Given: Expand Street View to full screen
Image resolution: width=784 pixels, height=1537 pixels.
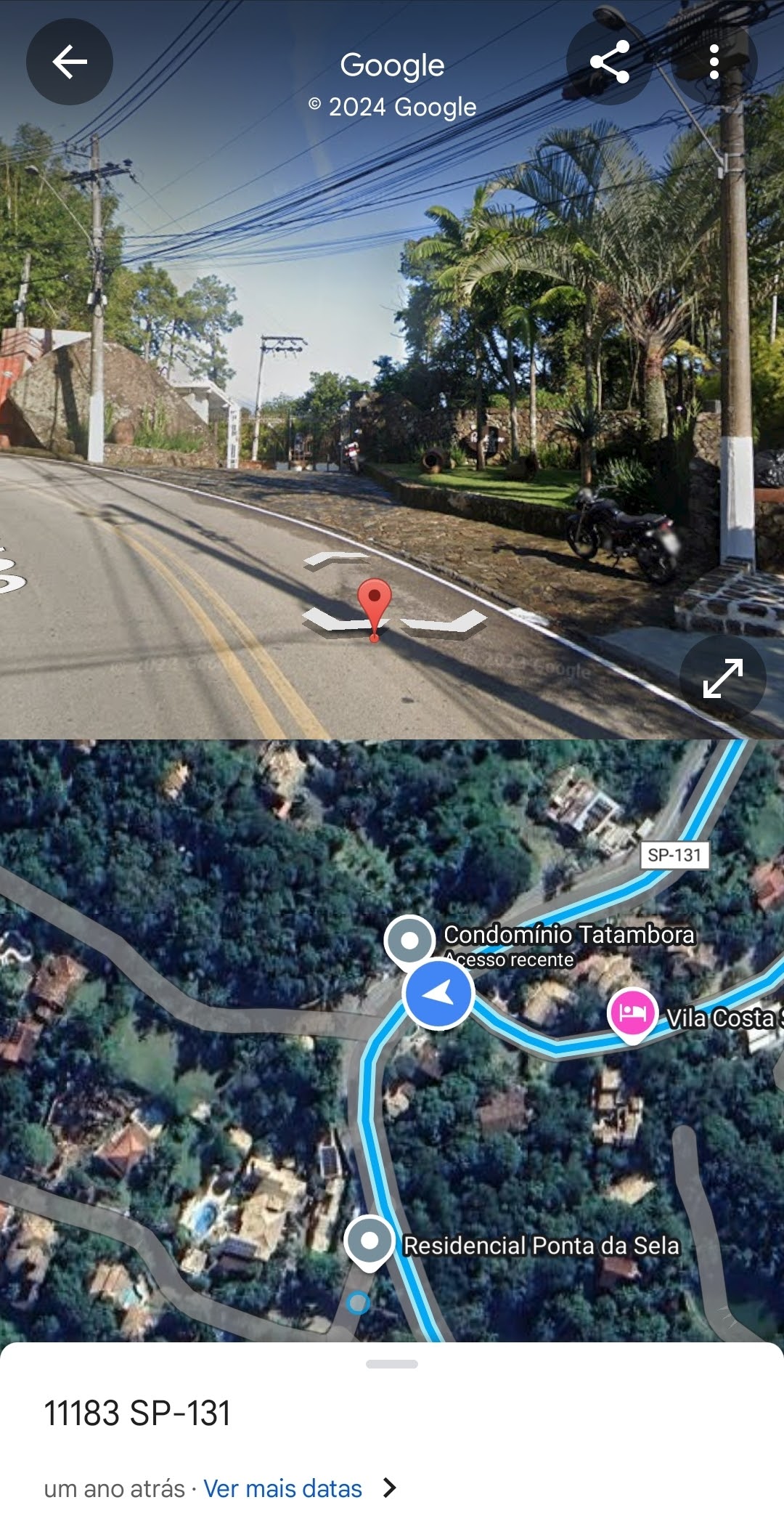Looking at the screenshot, I should click(722, 678).
